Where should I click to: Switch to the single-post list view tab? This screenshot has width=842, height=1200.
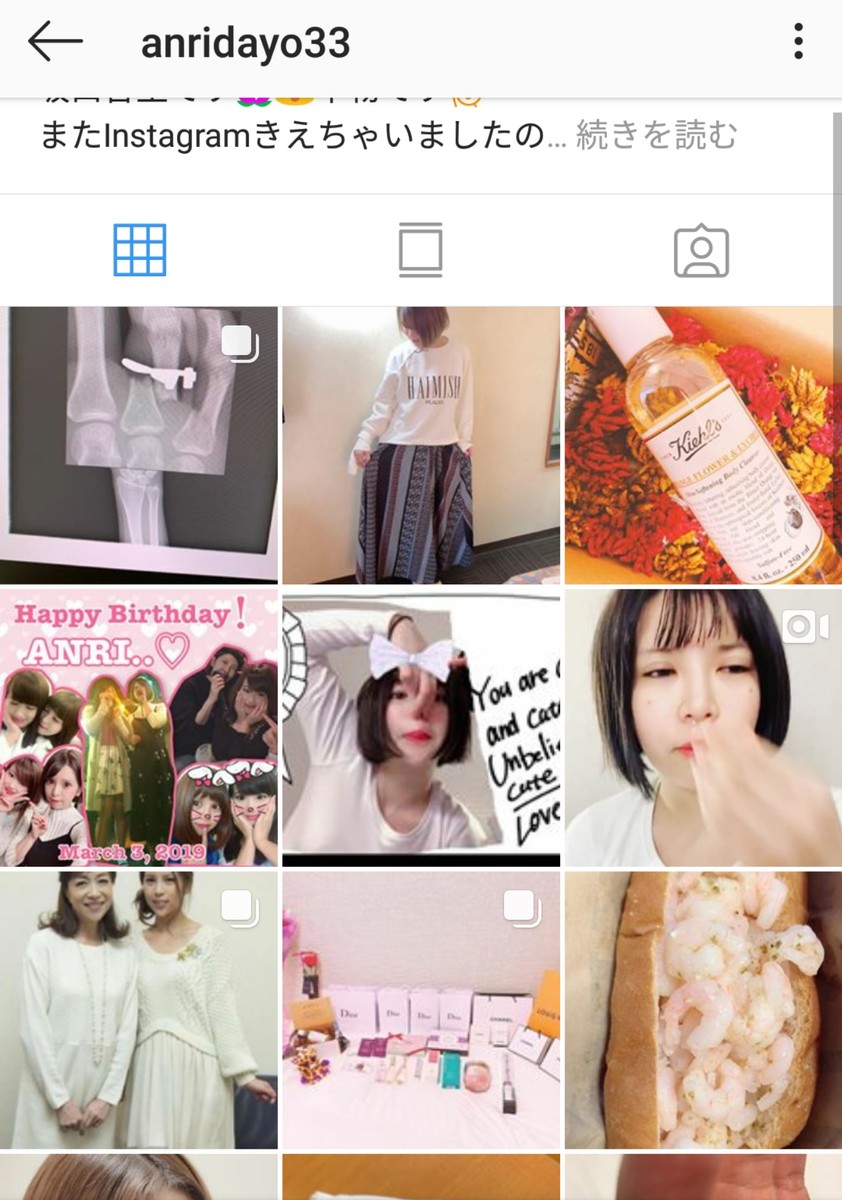pos(420,250)
